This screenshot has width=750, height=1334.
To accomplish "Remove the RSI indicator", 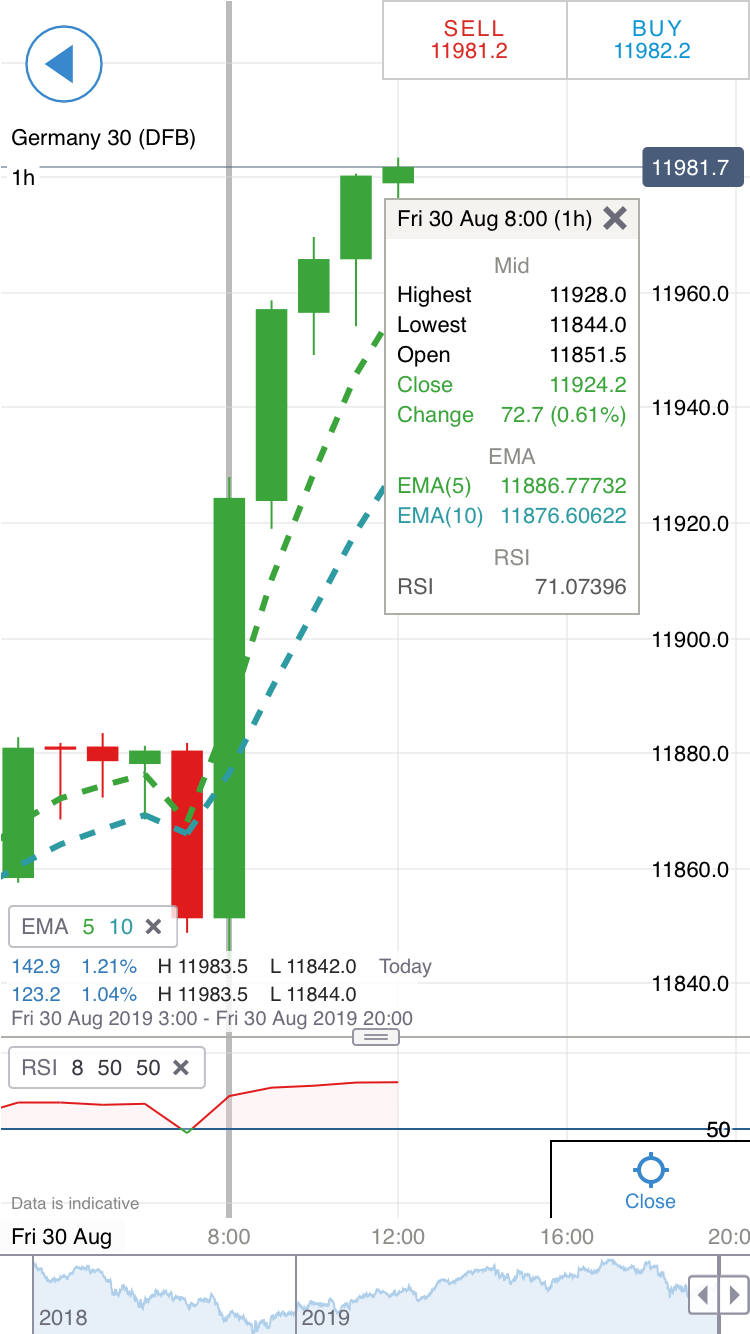I will [x=181, y=1068].
